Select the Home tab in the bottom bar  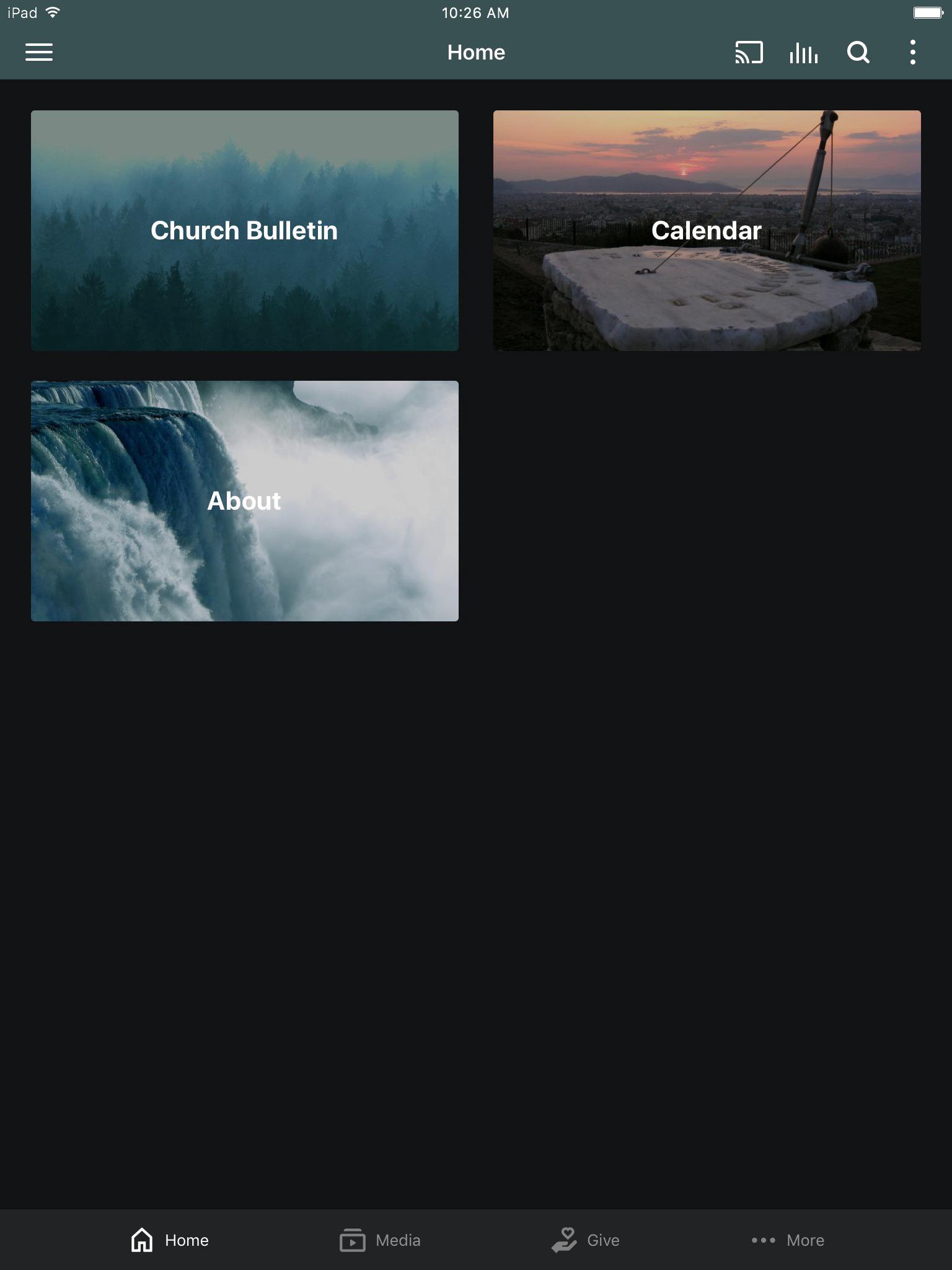170,1240
